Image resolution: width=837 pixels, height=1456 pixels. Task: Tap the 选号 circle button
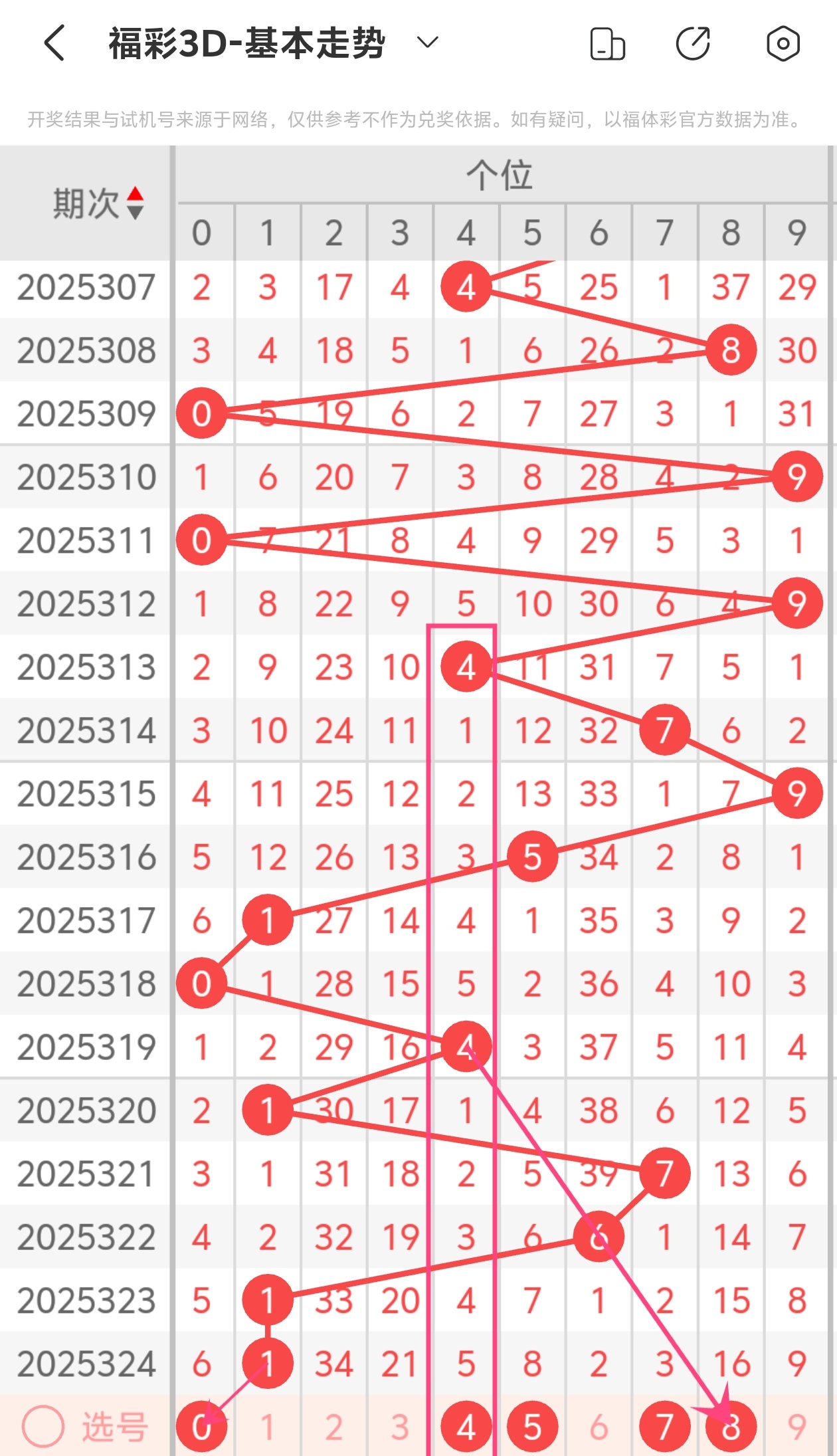(43, 1426)
